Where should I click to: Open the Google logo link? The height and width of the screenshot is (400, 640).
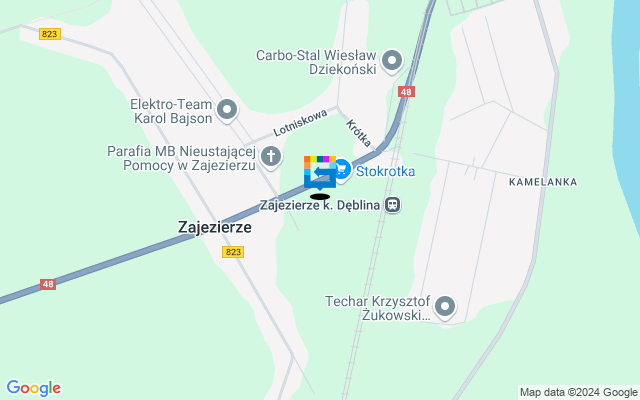point(33,388)
